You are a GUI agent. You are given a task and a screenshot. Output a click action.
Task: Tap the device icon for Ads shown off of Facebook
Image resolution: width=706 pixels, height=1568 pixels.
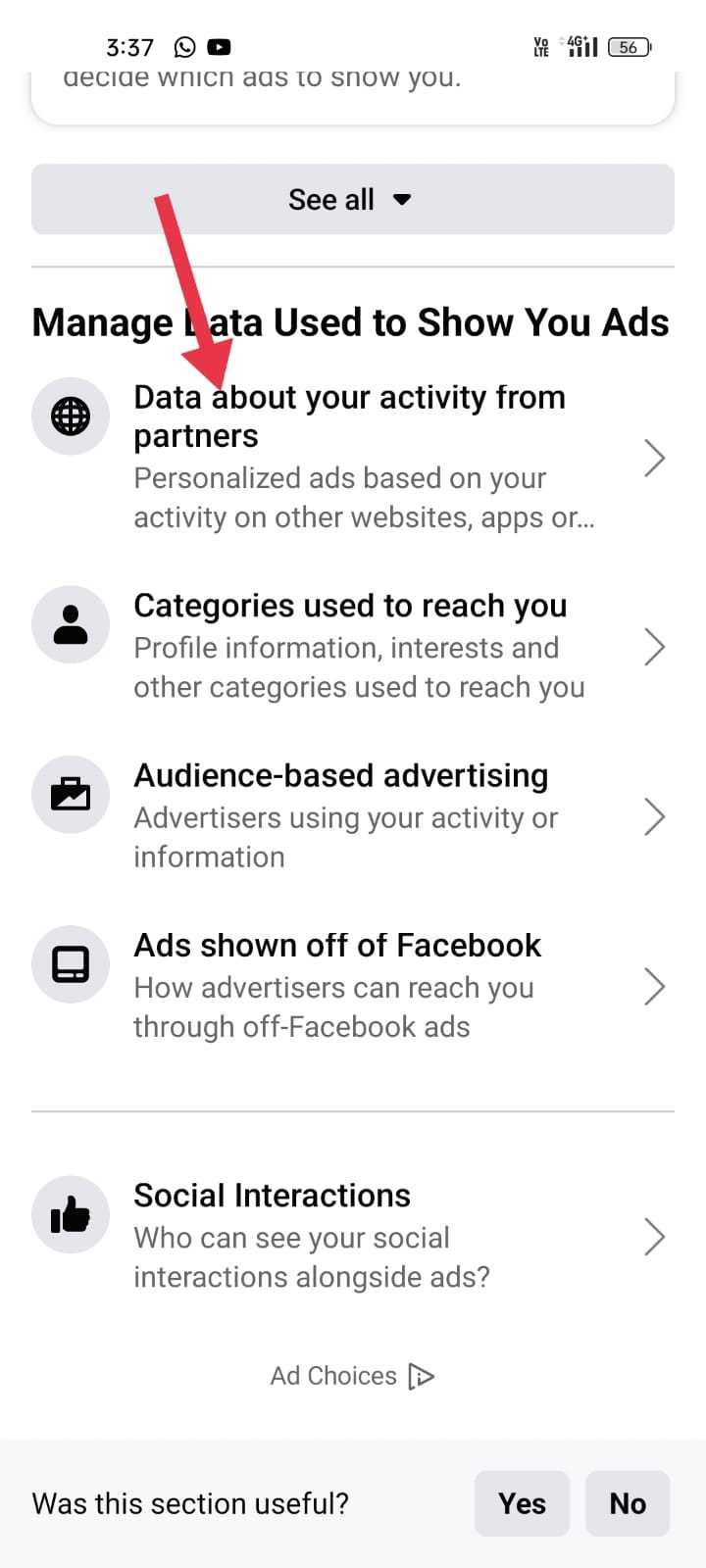tap(70, 963)
